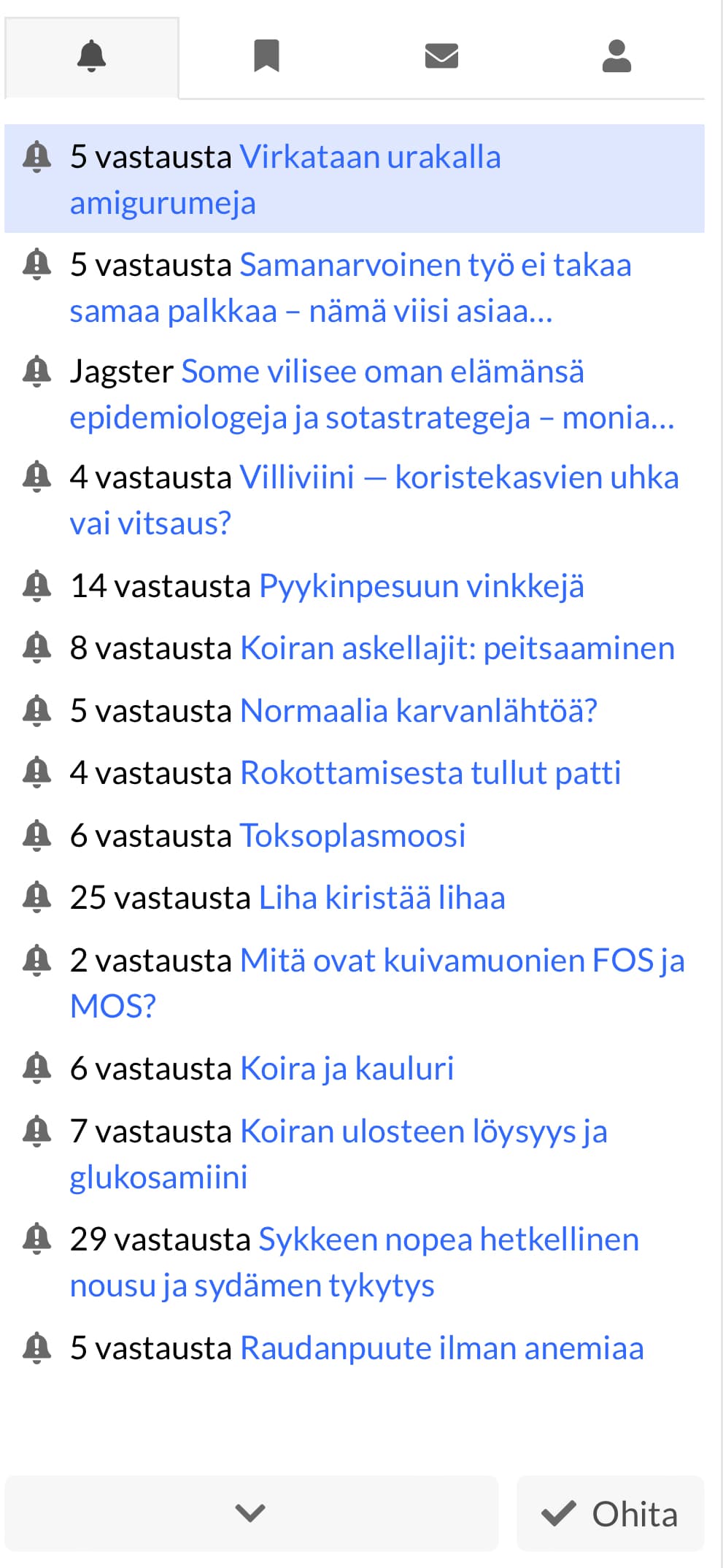This screenshot has height=1568, width=723.
Task: Open Sykkeen nopea hetkellinen nousu thread
Action: (448, 1240)
